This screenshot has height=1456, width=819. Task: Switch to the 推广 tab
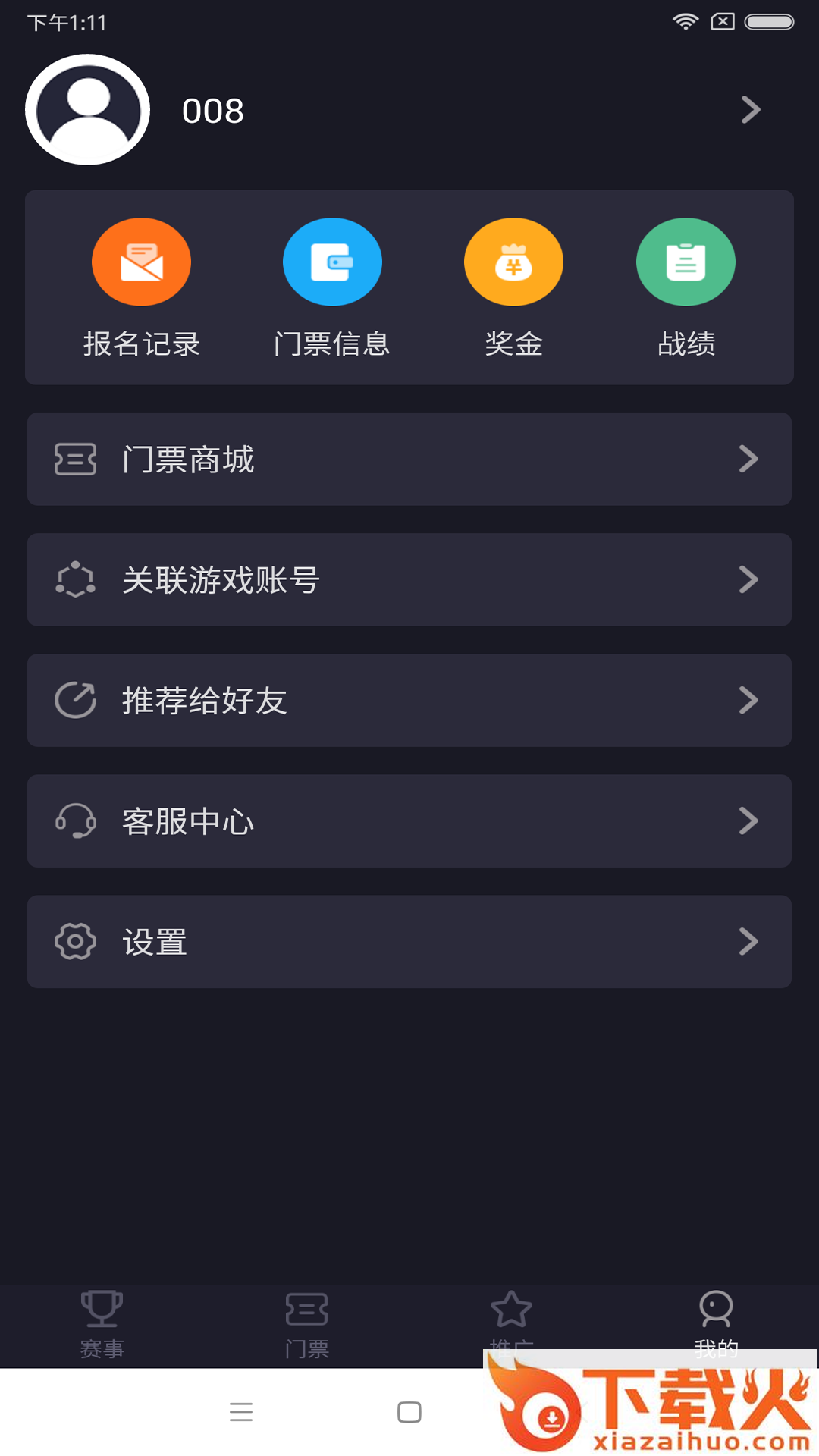pyautogui.click(x=511, y=1317)
